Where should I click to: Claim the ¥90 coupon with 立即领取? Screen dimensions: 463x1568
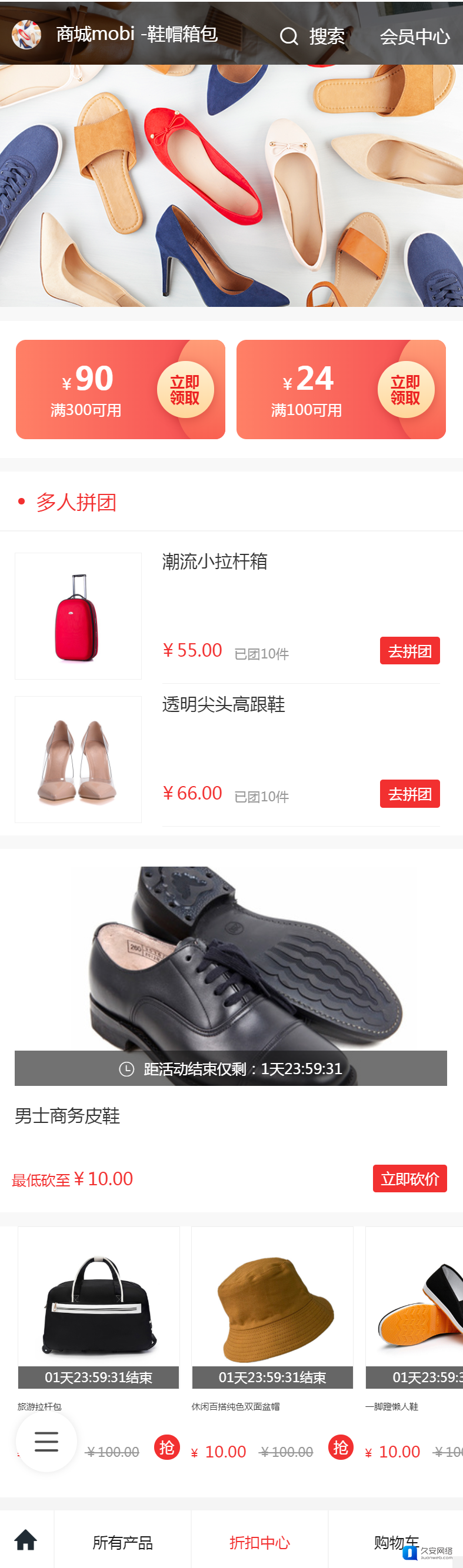(185, 390)
